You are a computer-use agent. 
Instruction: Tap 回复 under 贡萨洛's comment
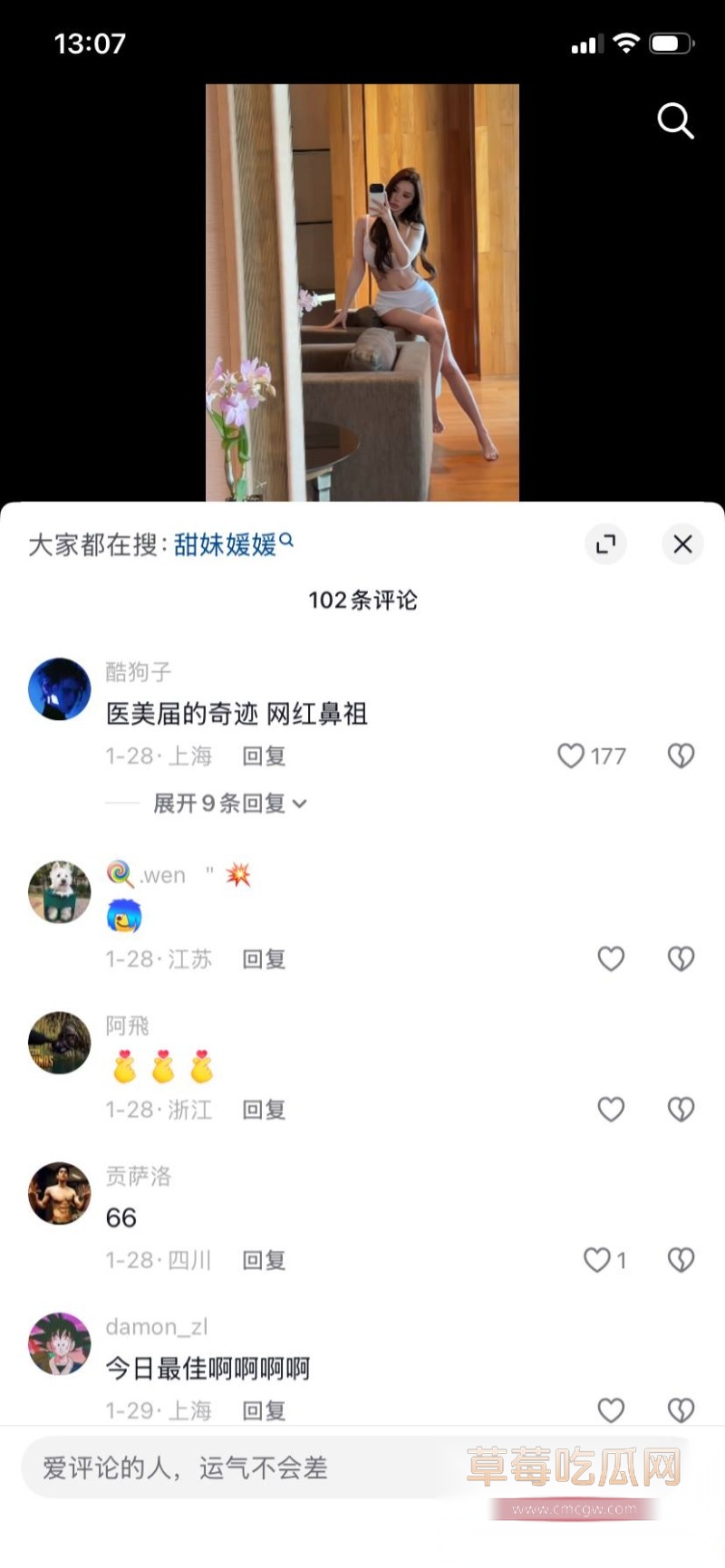pos(263,1259)
